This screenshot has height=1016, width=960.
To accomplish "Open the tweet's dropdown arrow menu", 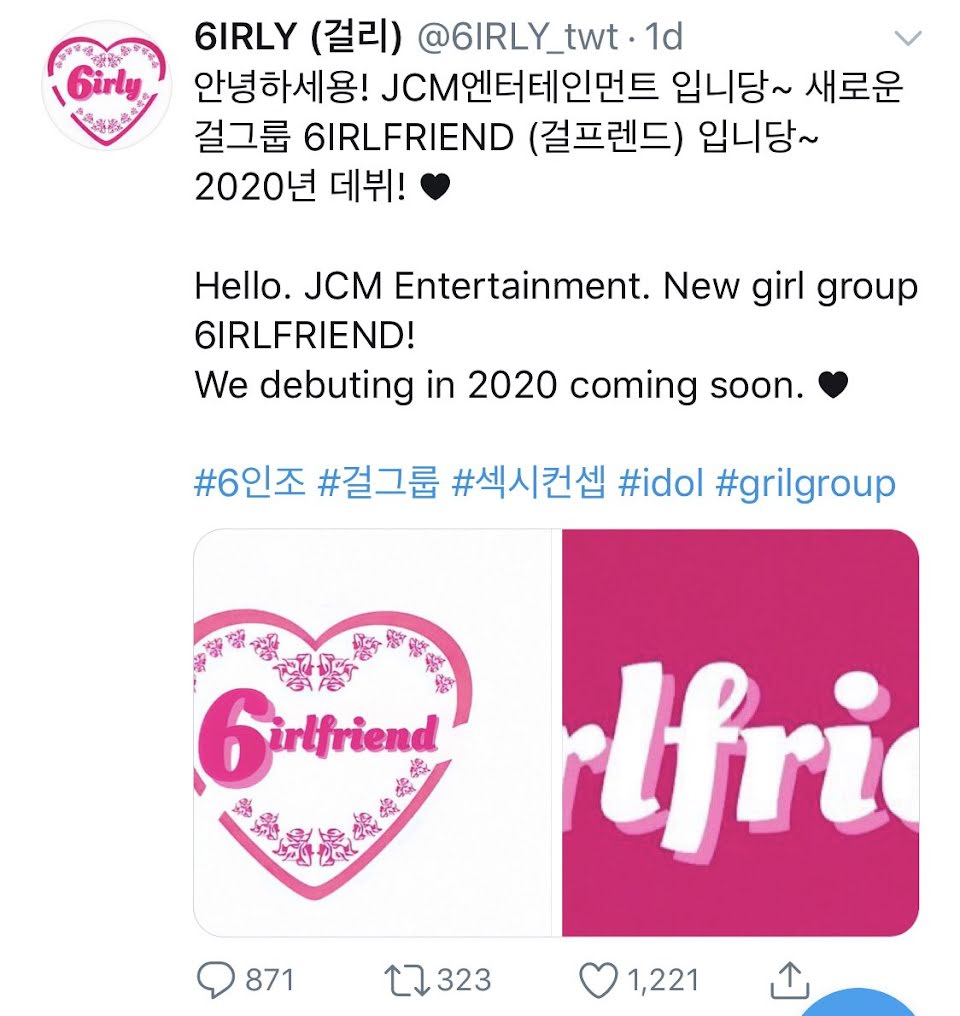I will [907, 39].
